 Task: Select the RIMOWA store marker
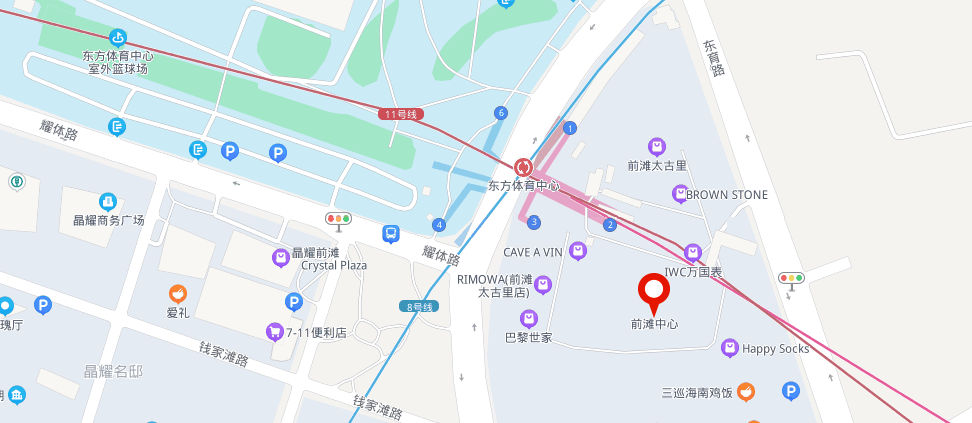coord(543,286)
